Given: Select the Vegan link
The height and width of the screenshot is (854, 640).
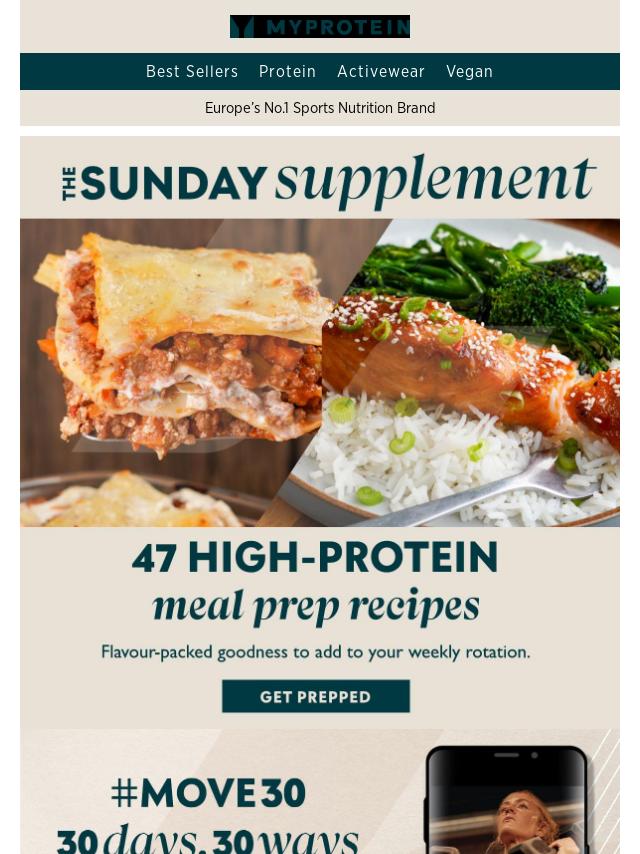Looking at the screenshot, I should 469,72.
